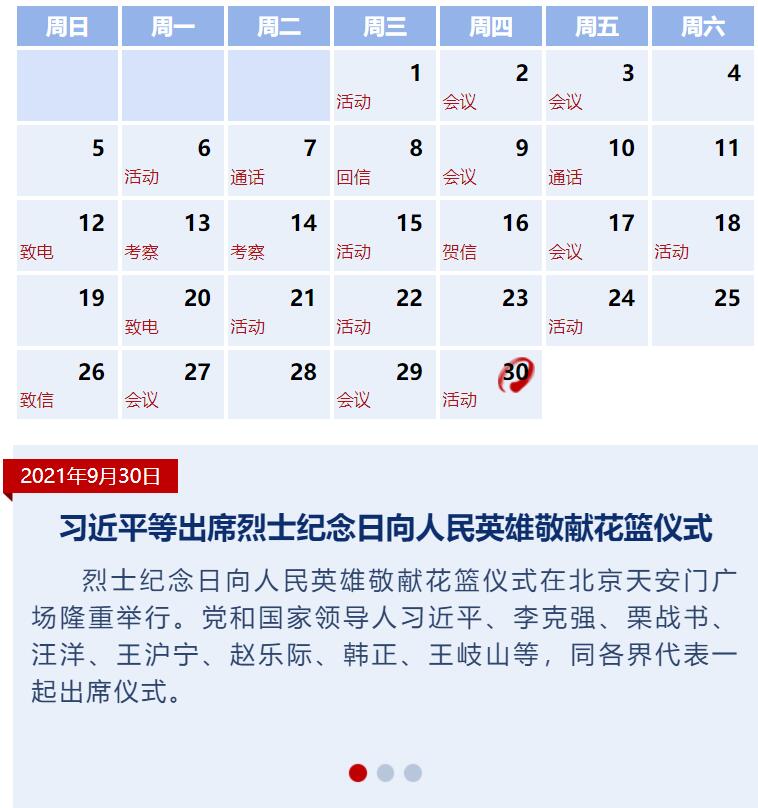Select date 10 marked 通话
Image resolution: width=758 pixels, height=808 pixels.
tap(596, 161)
